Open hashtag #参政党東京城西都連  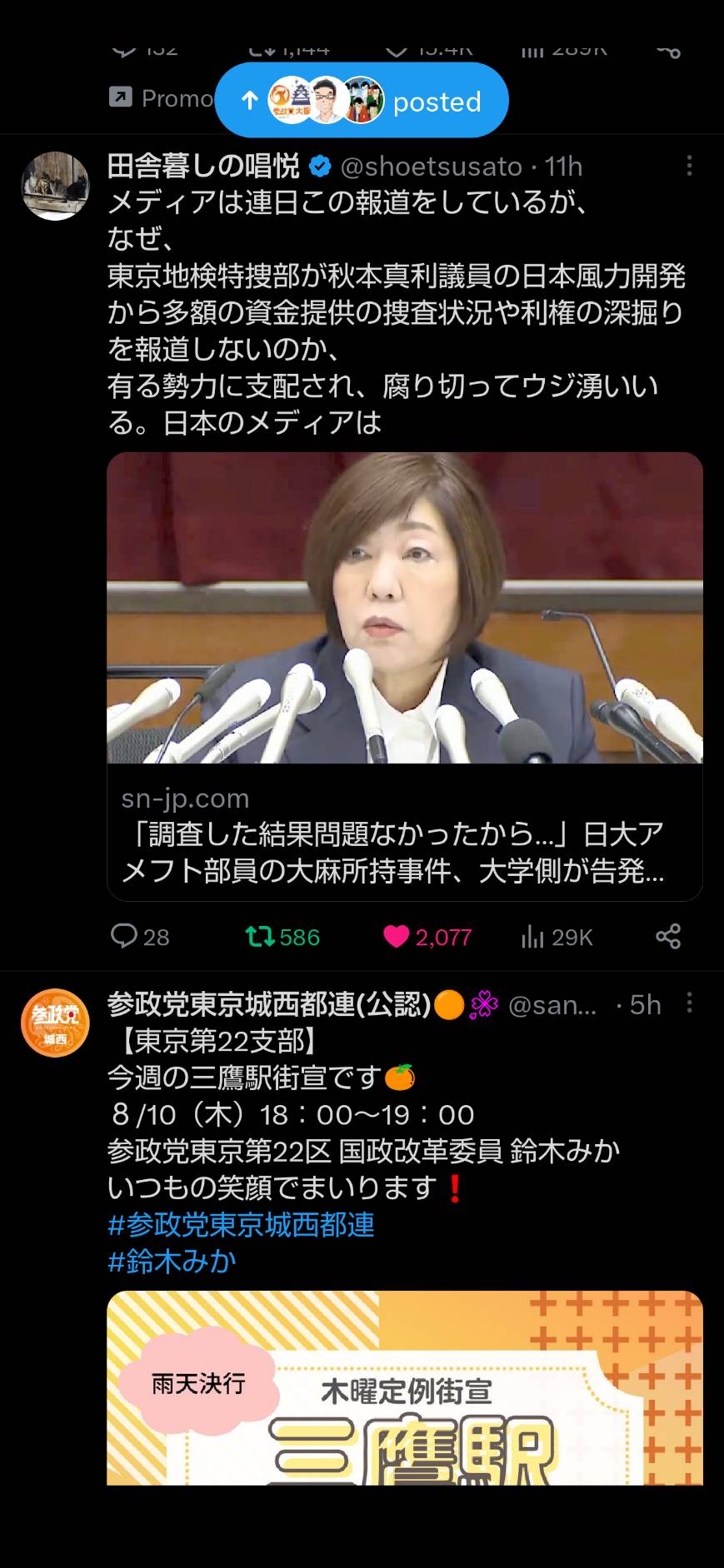pyautogui.click(x=241, y=1225)
